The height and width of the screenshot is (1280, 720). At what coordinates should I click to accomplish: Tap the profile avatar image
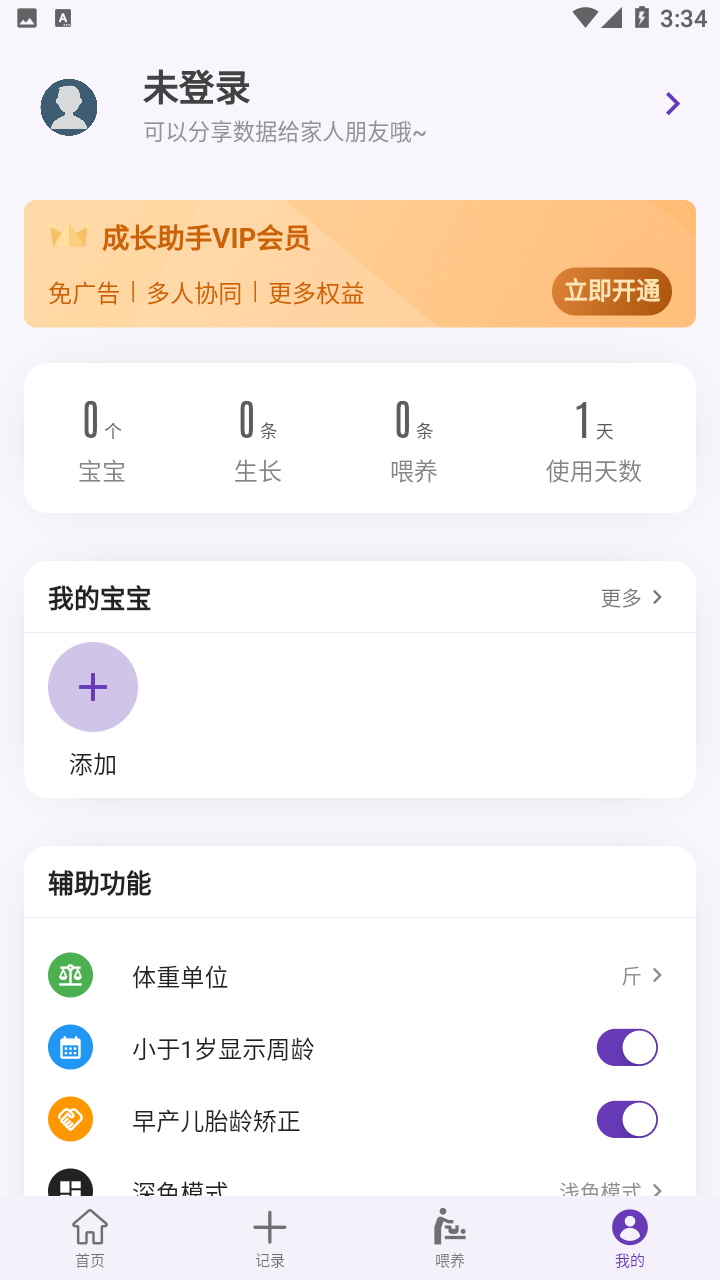click(x=68, y=106)
